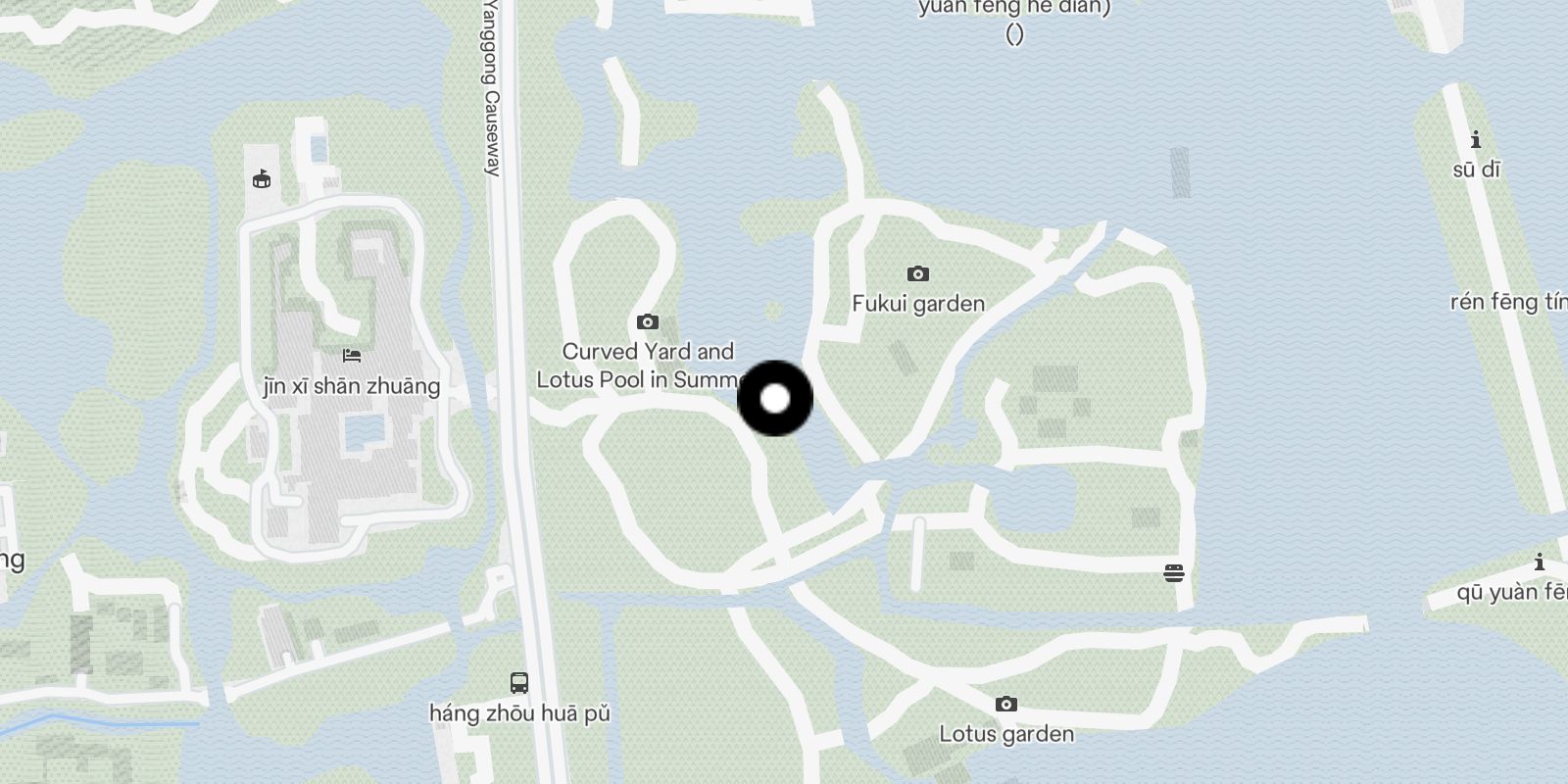
Task: Open the qū yuàn information marker
Action: click(1539, 563)
